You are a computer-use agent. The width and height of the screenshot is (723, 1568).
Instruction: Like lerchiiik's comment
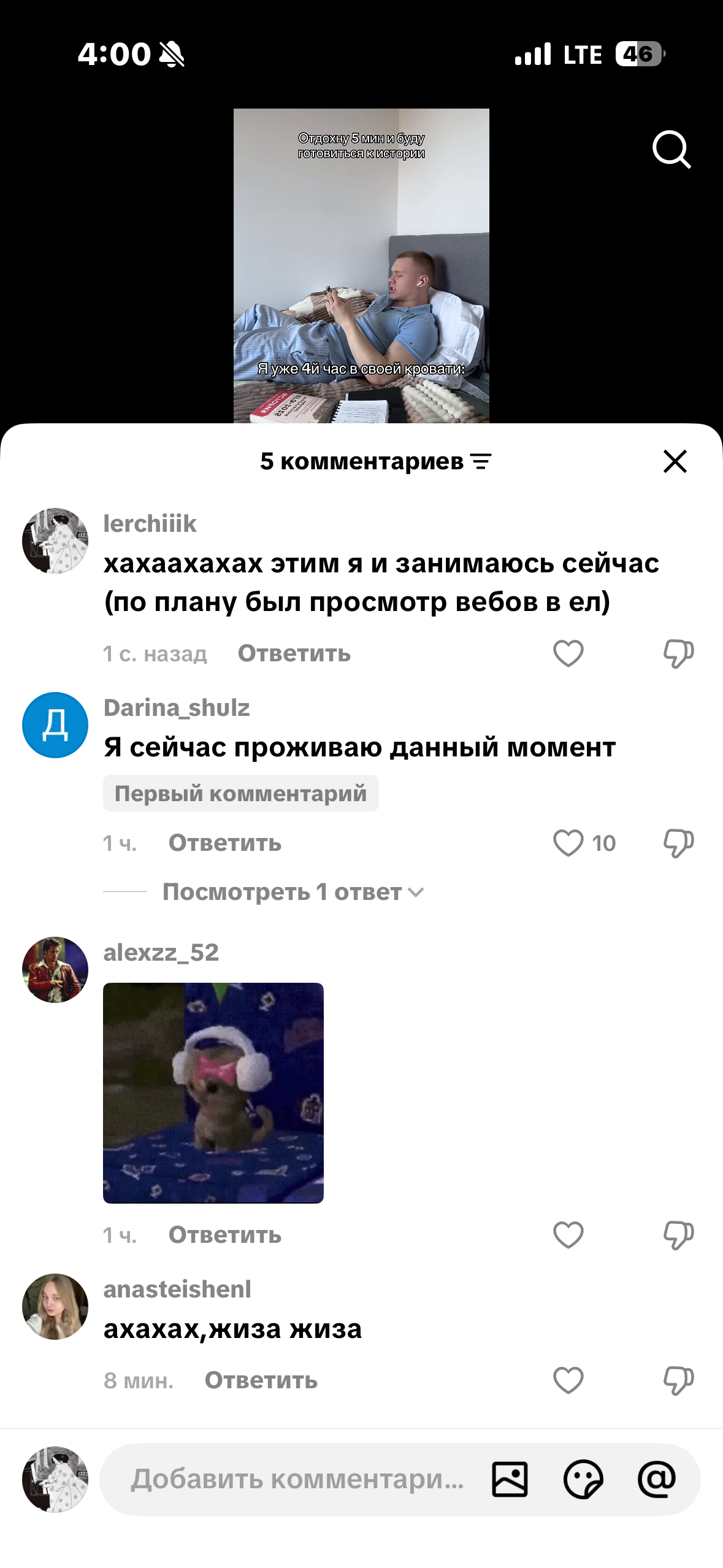[568, 653]
